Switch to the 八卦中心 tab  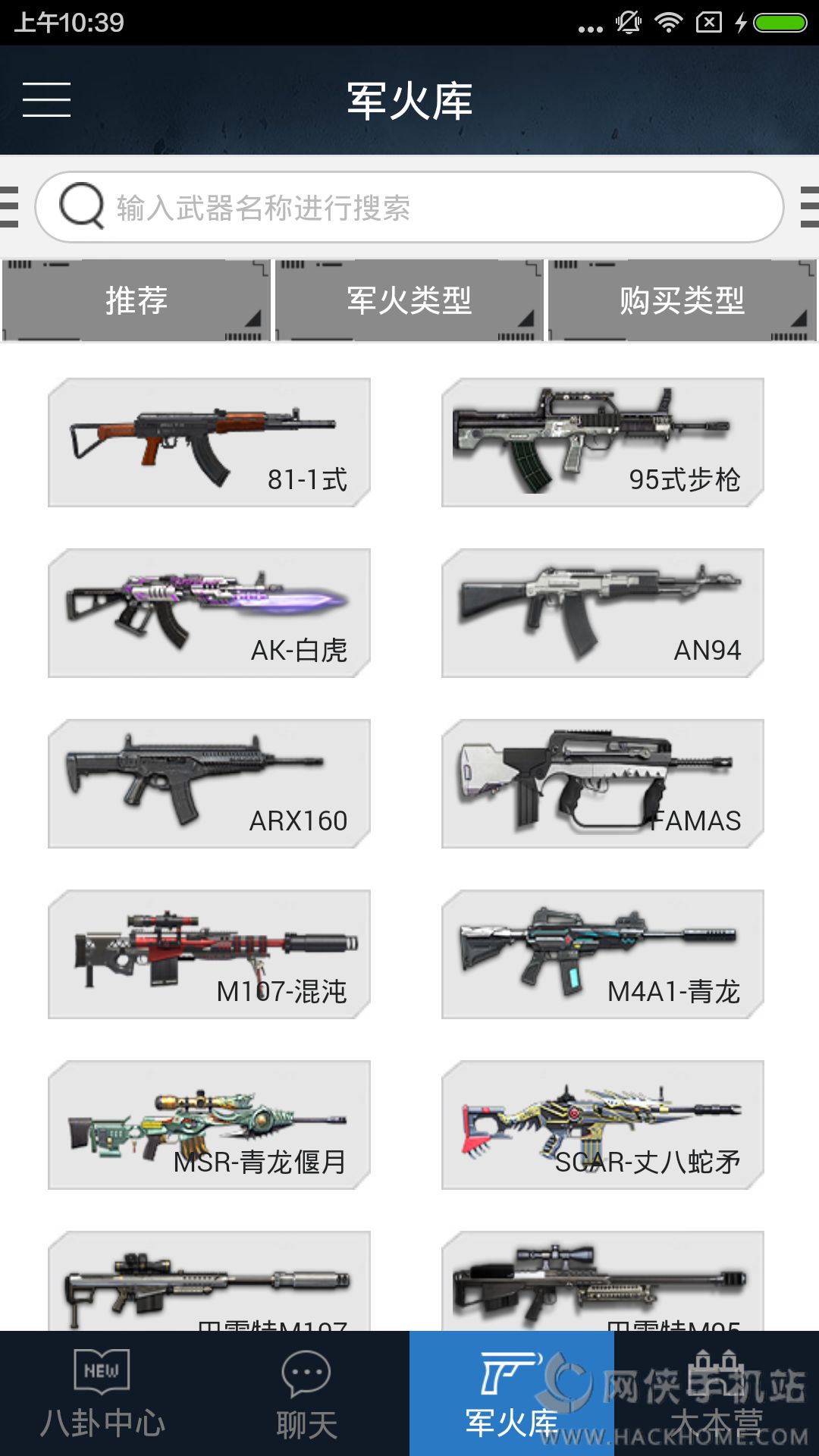click(102, 1394)
